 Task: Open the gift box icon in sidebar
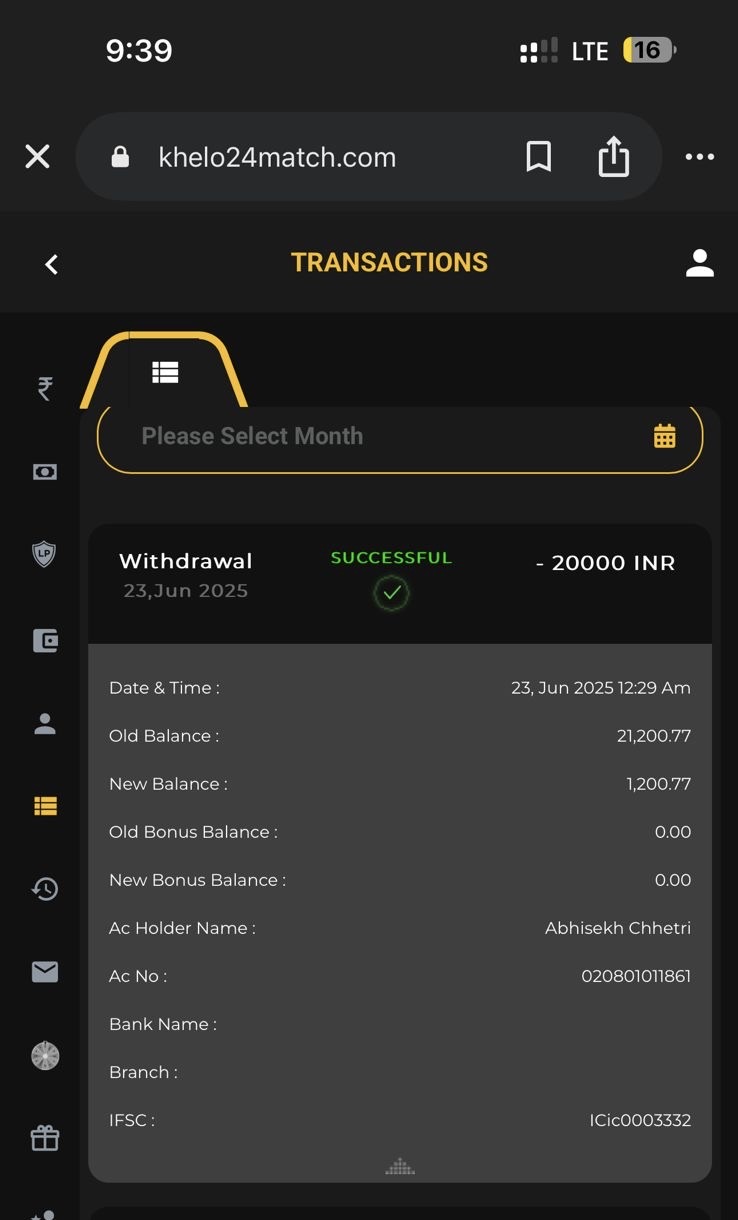click(45, 1138)
